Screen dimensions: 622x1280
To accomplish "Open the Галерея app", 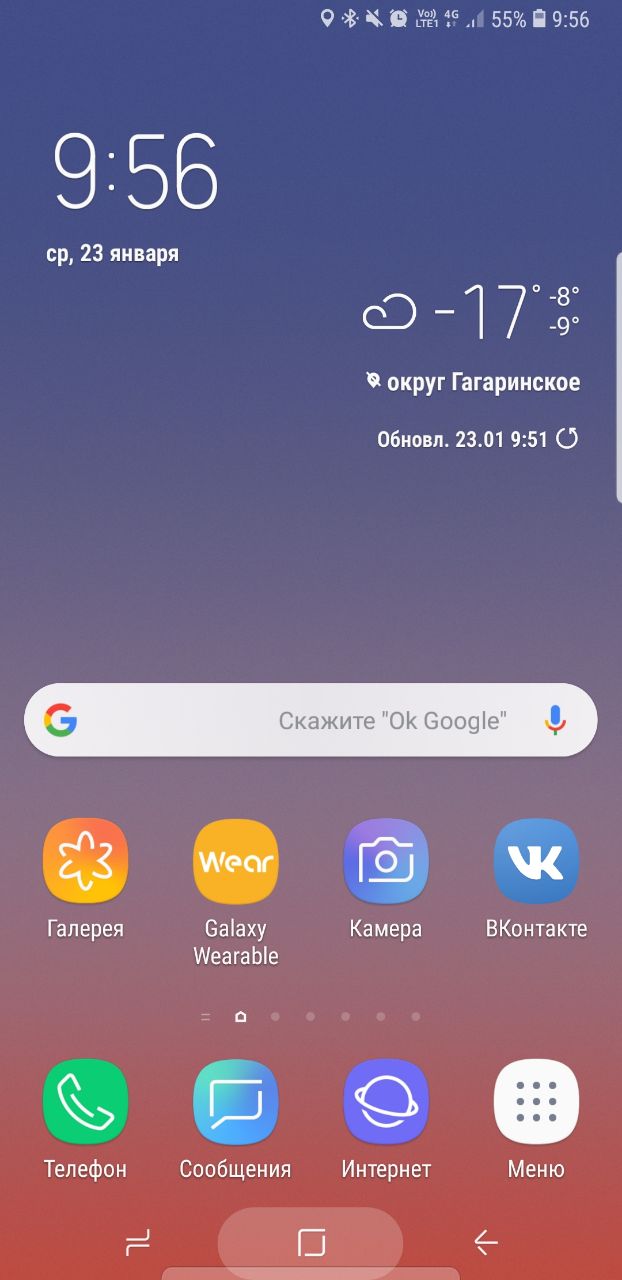I will click(85, 862).
